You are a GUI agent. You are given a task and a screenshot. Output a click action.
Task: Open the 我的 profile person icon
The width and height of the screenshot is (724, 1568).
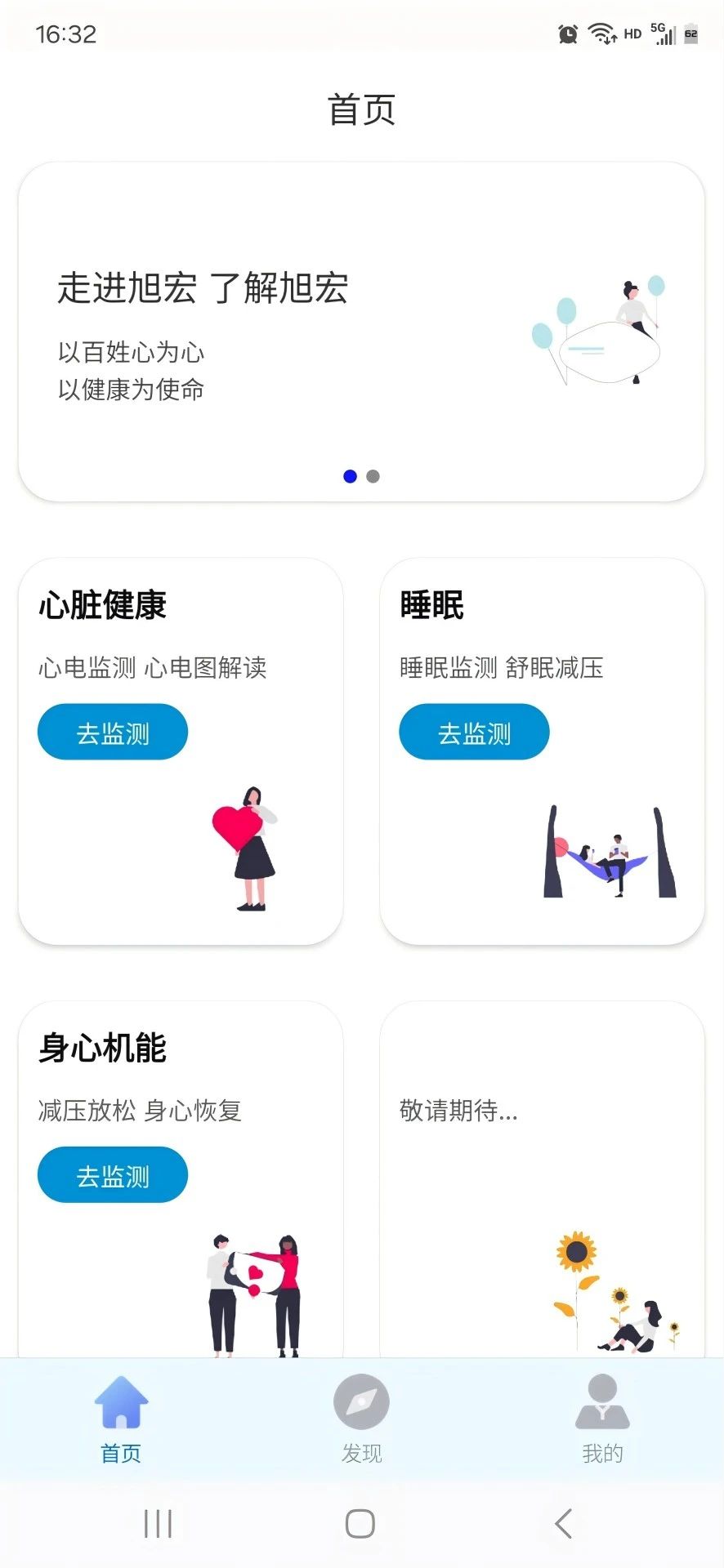click(x=601, y=1401)
